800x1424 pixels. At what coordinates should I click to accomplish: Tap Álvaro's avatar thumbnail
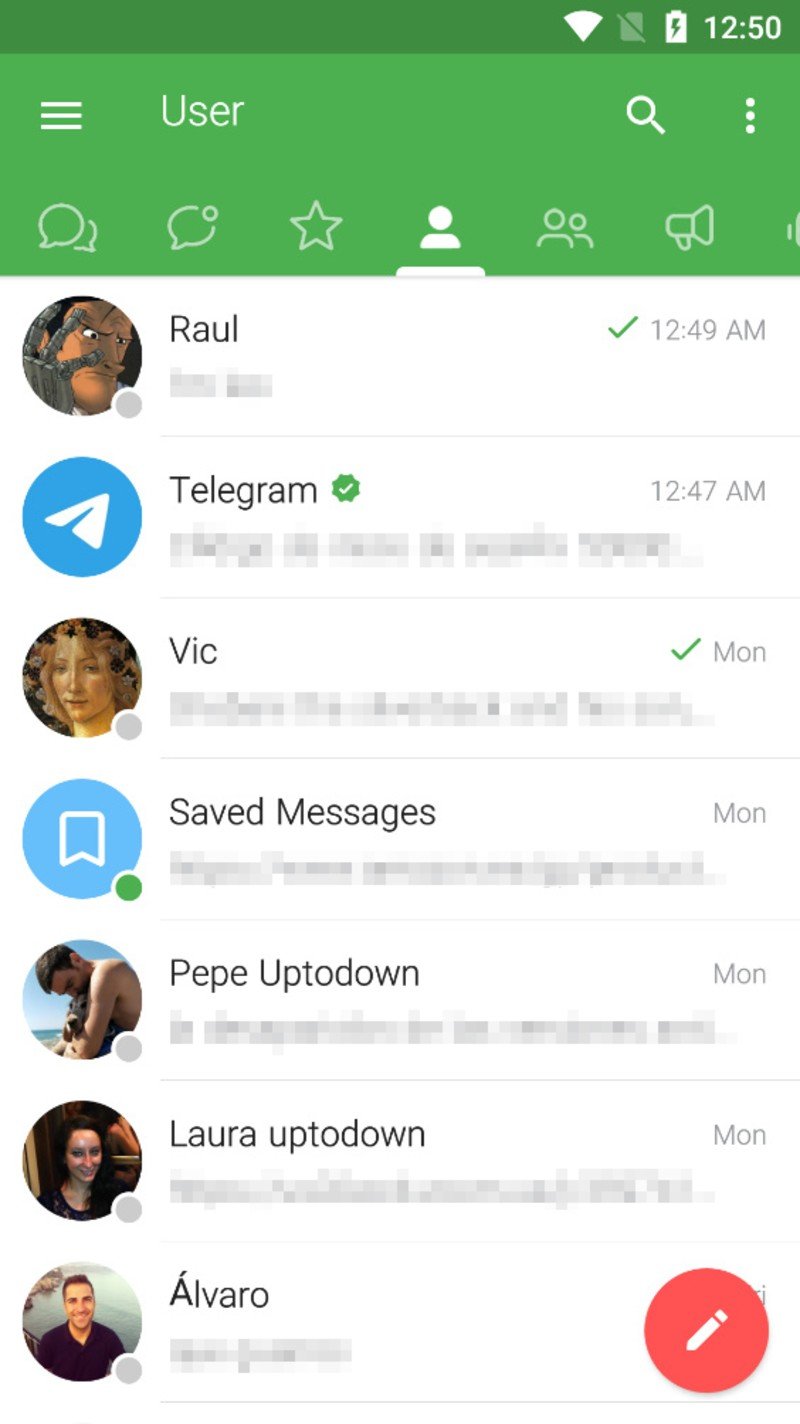pos(82,1321)
